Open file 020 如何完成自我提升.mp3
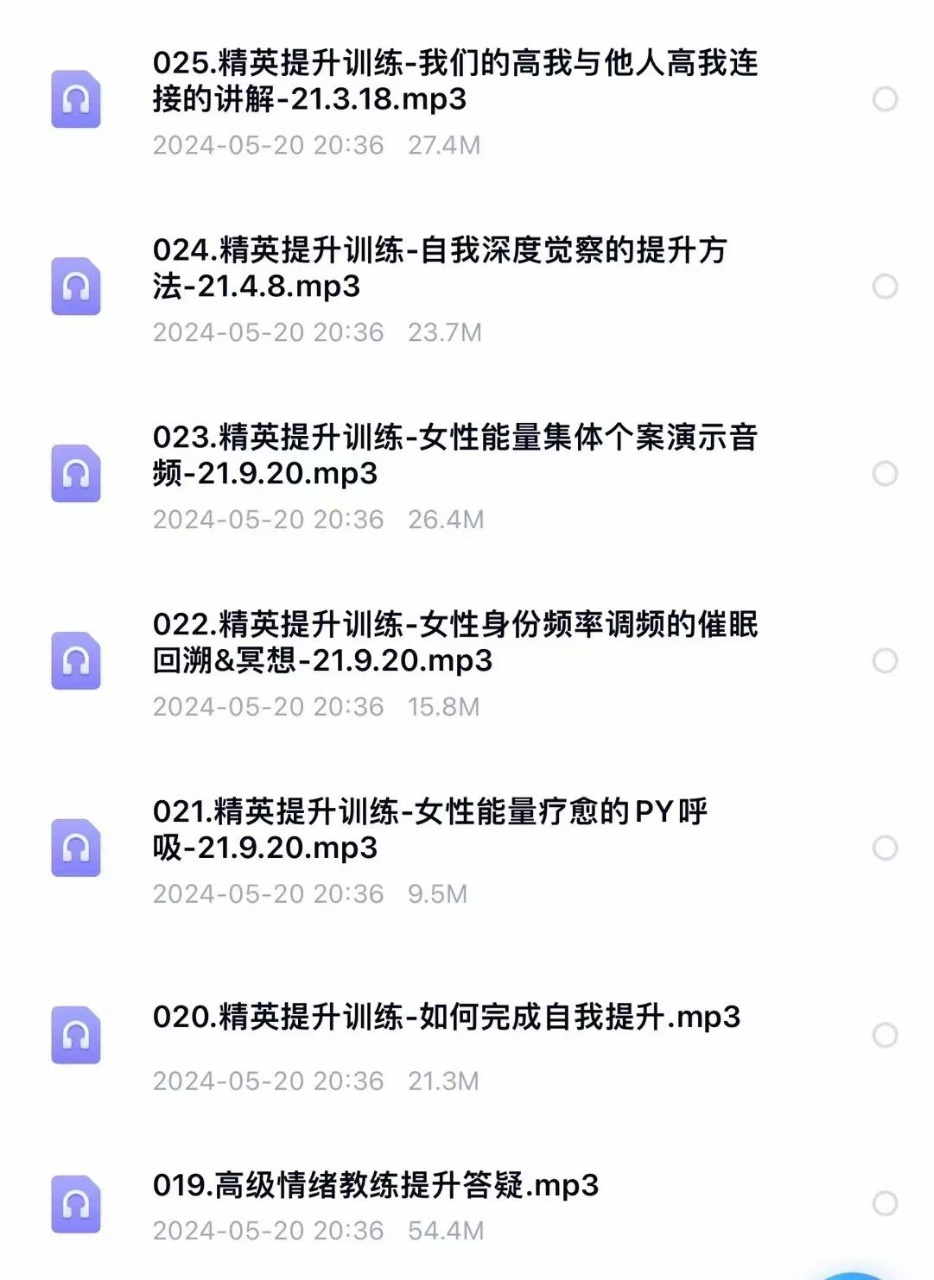The height and width of the screenshot is (1280, 934). (446, 1018)
